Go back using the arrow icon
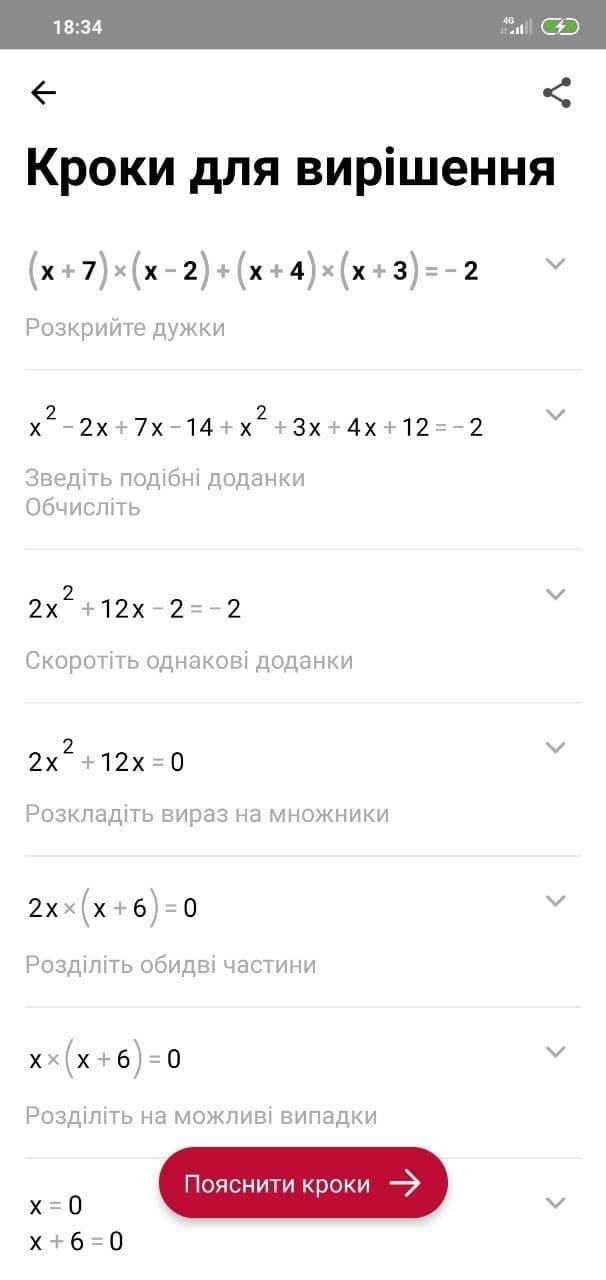 (x=43, y=93)
